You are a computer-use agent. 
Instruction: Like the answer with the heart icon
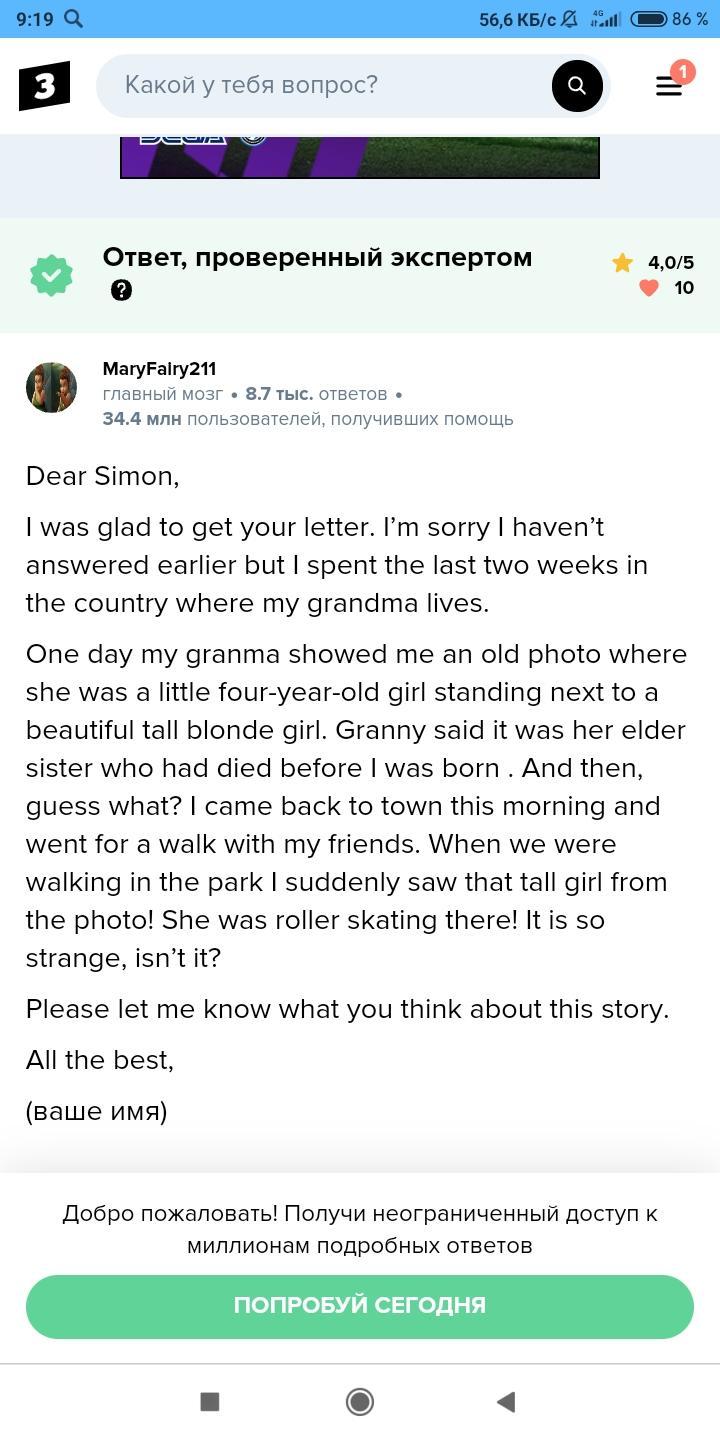tap(649, 288)
